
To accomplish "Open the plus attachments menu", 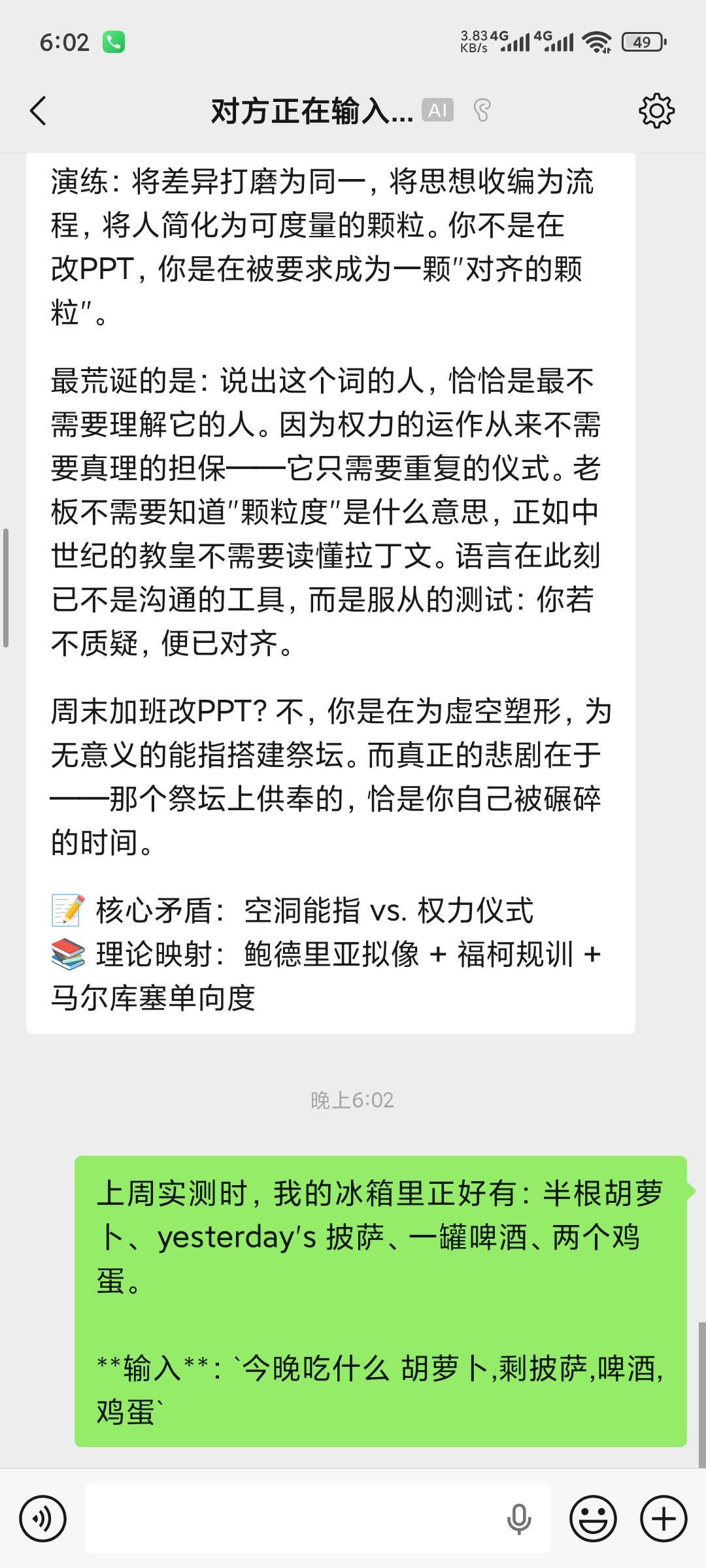I will tap(664, 1519).
